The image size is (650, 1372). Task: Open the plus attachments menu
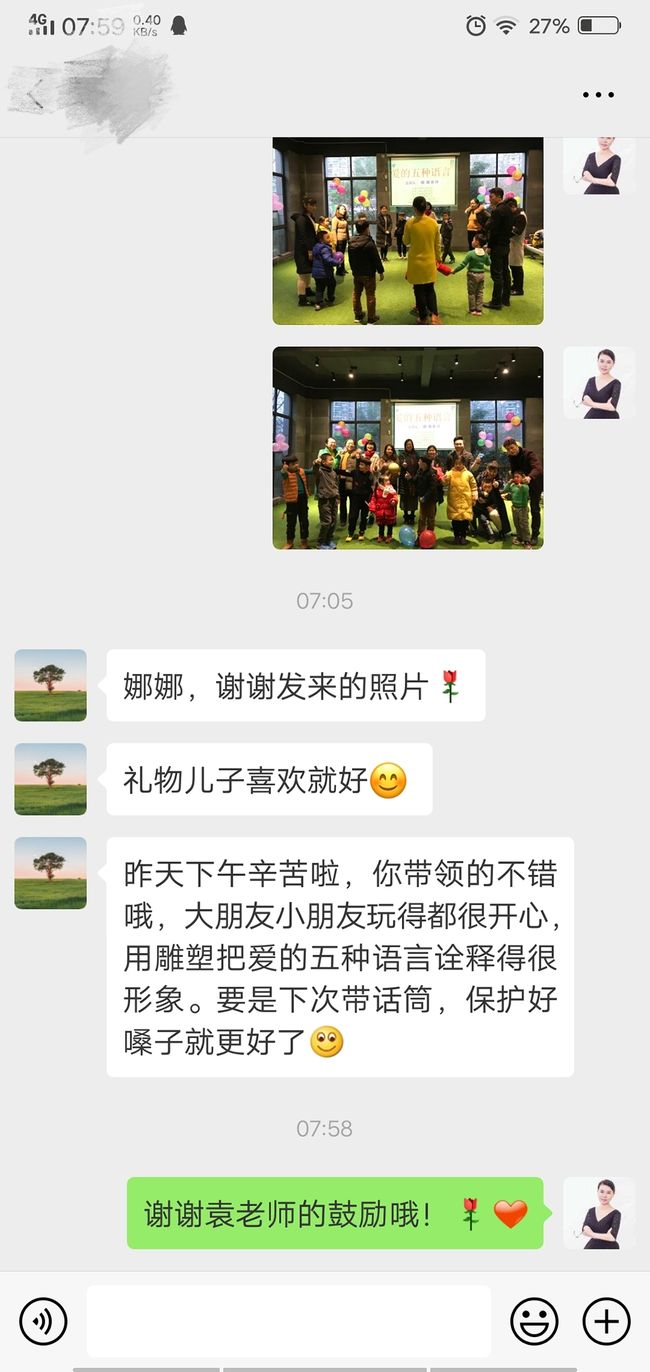click(x=606, y=1321)
